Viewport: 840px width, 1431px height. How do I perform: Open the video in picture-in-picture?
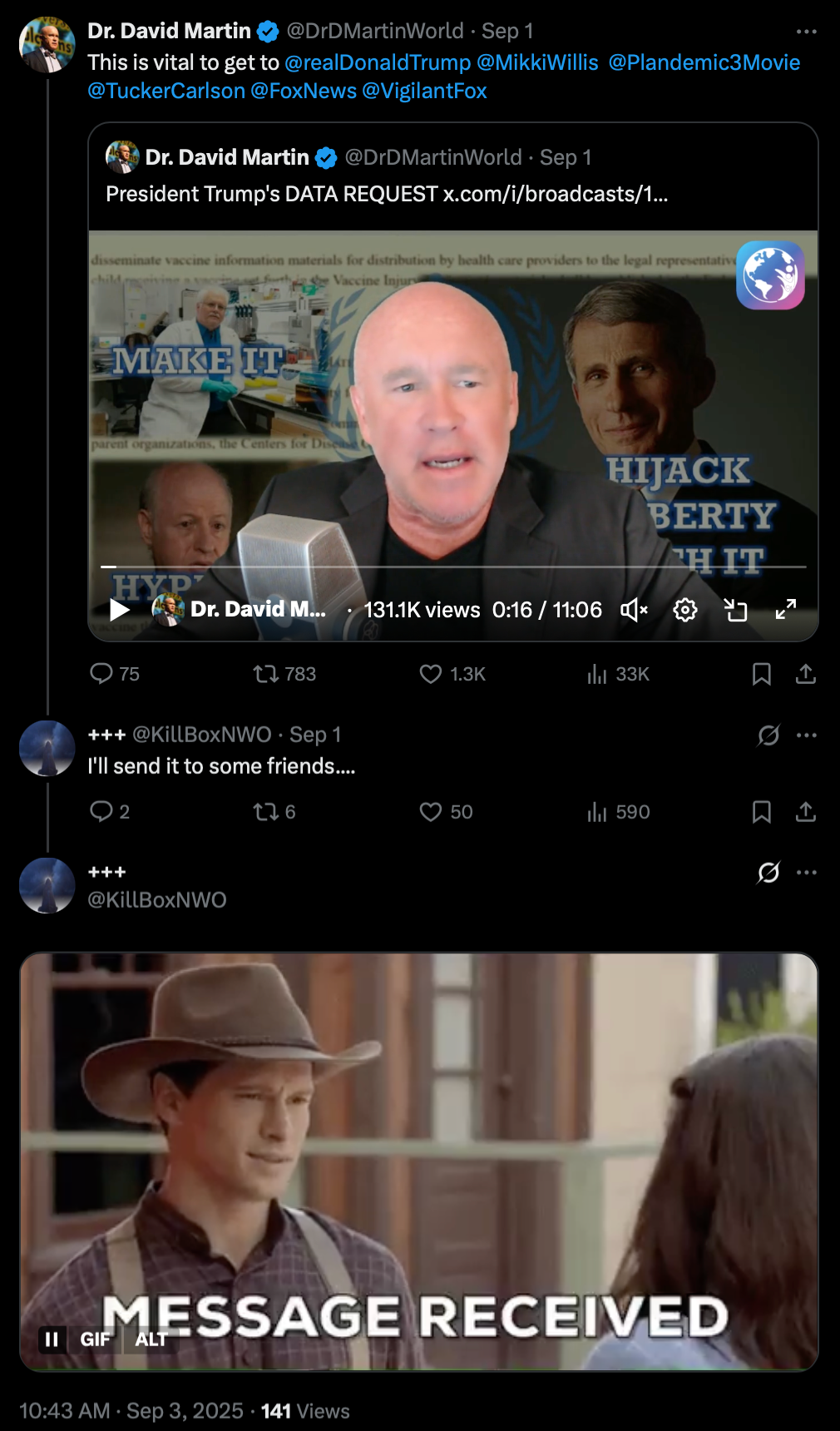tap(735, 610)
